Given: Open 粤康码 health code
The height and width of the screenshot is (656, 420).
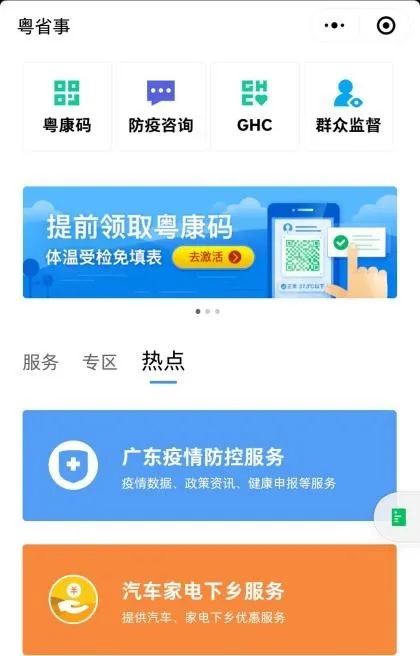Looking at the screenshot, I should pos(67,106).
